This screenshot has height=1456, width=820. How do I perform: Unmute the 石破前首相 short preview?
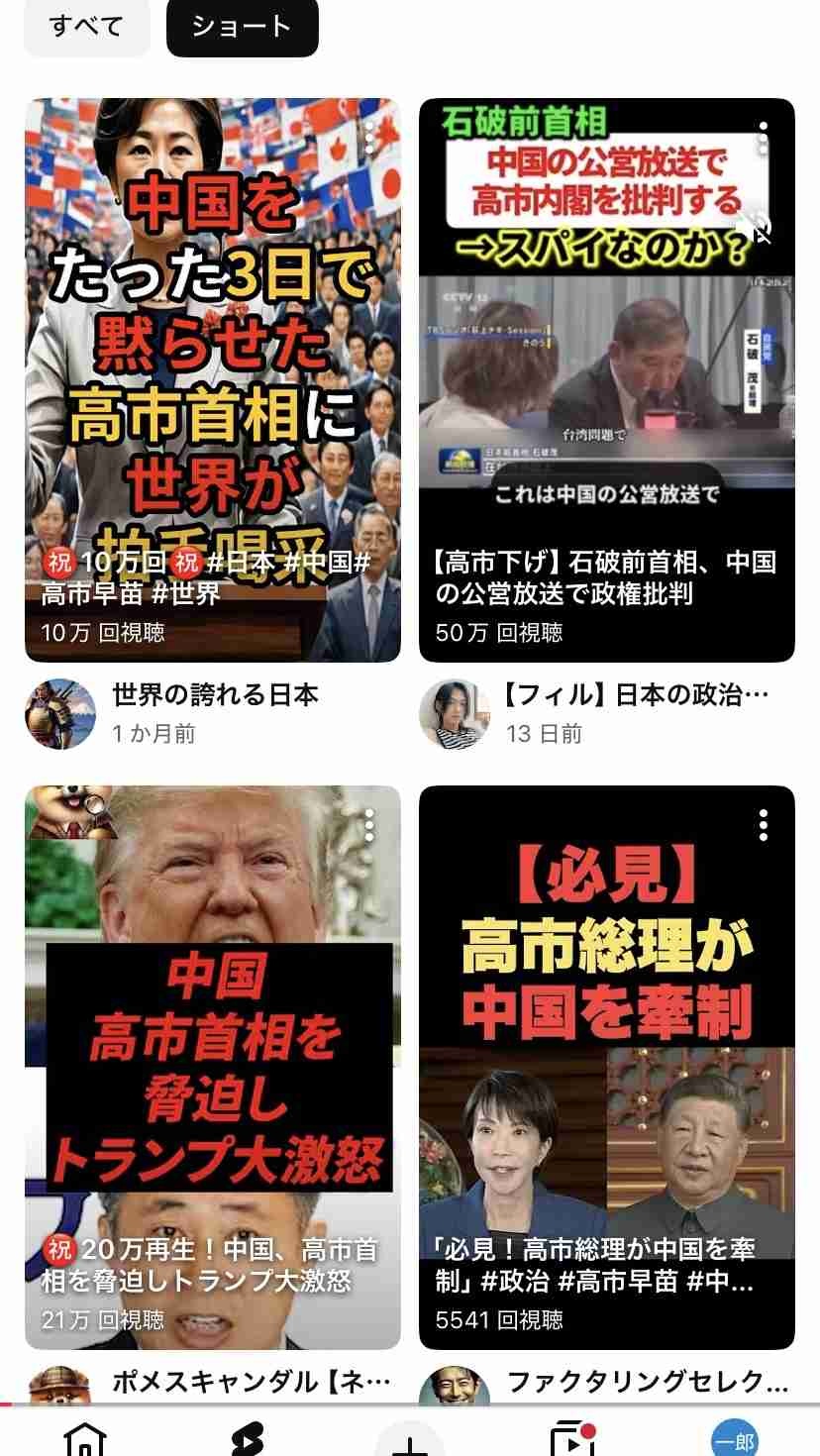point(760,229)
